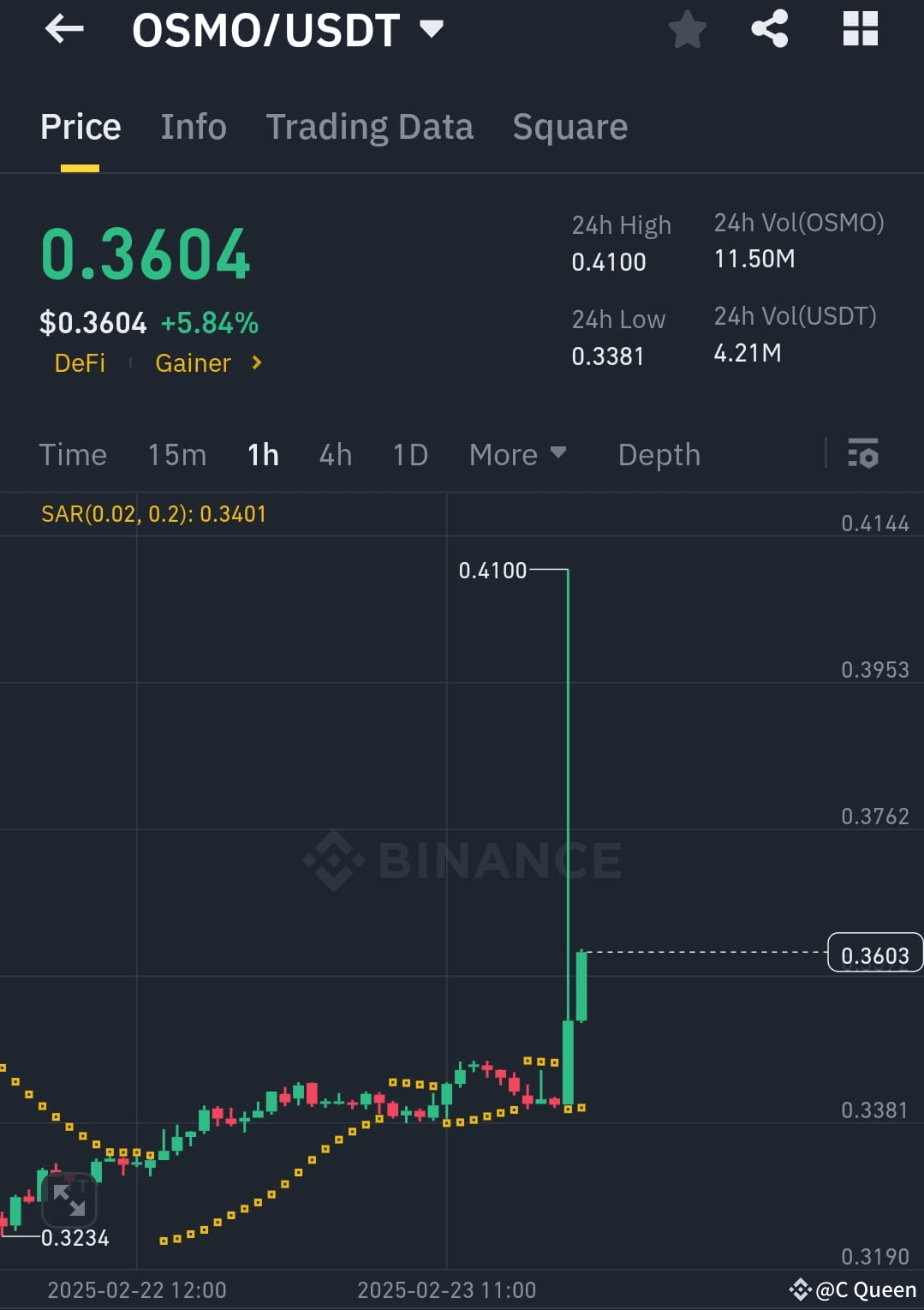This screenshot has height=1310, width=924.
Task: Click the back arrow to exit chart
Action: pyautogui.click(x=64, y=28)
